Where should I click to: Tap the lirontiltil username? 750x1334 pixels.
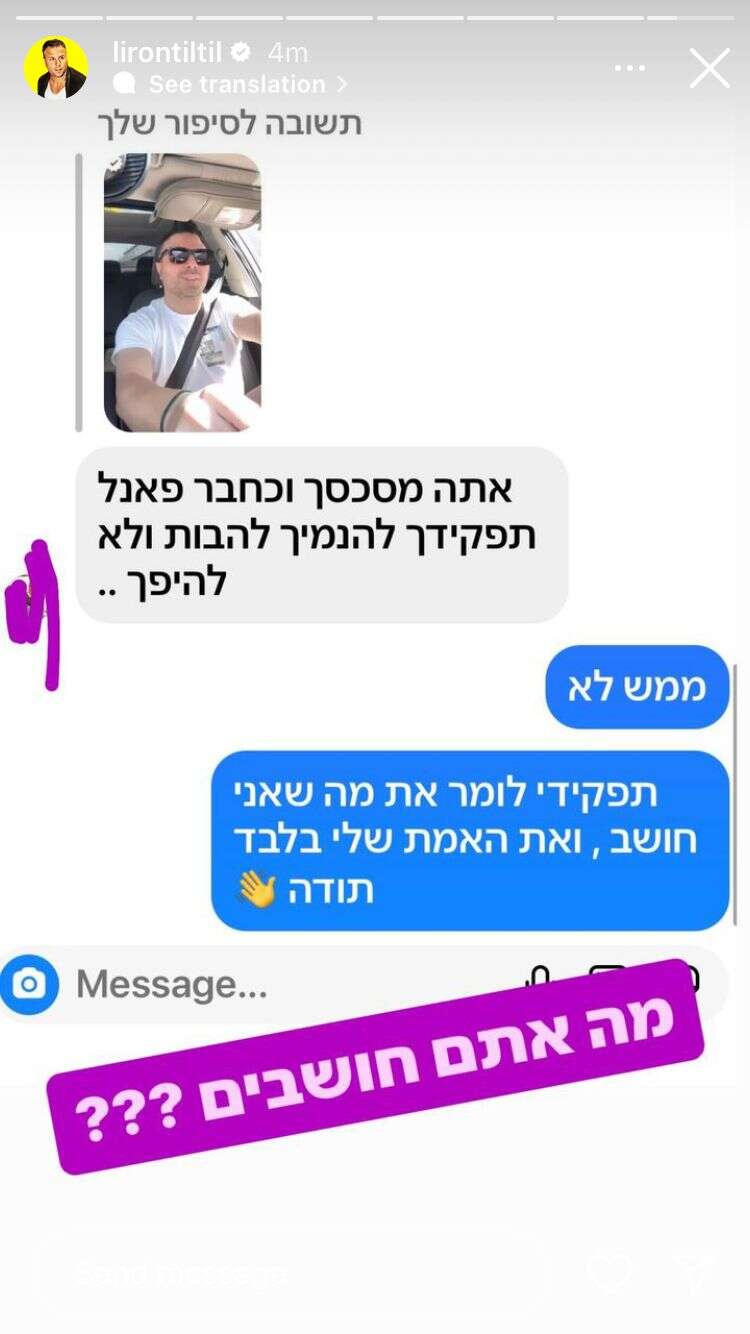point(167,52)
